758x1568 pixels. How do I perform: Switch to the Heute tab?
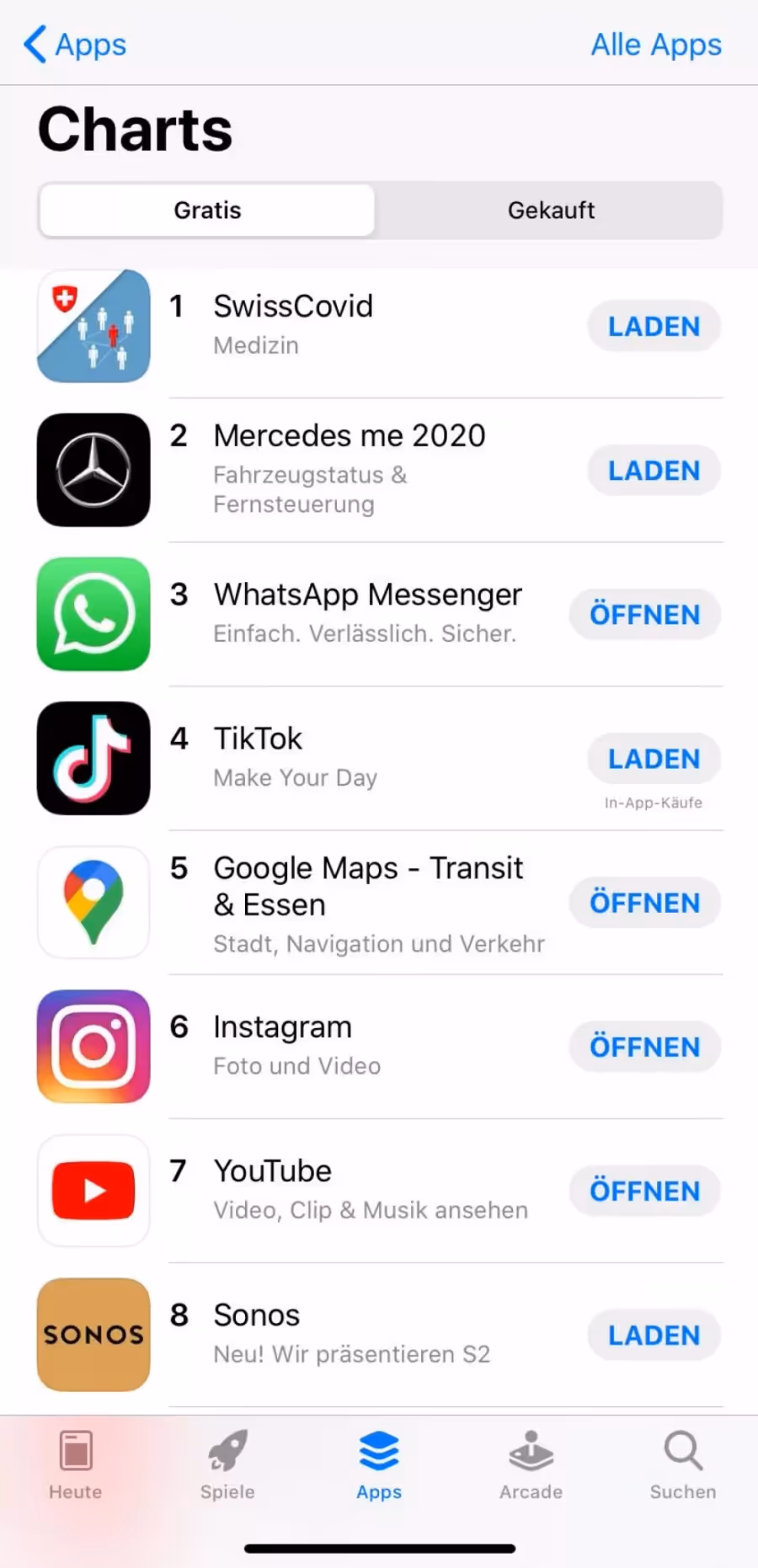[76, 1466]
